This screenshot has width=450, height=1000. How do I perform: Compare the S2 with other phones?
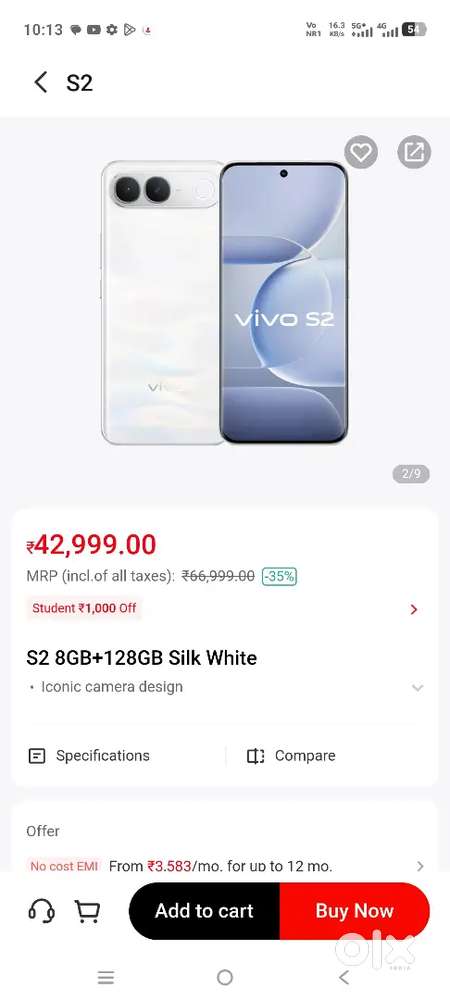click(x=291, y=756)
